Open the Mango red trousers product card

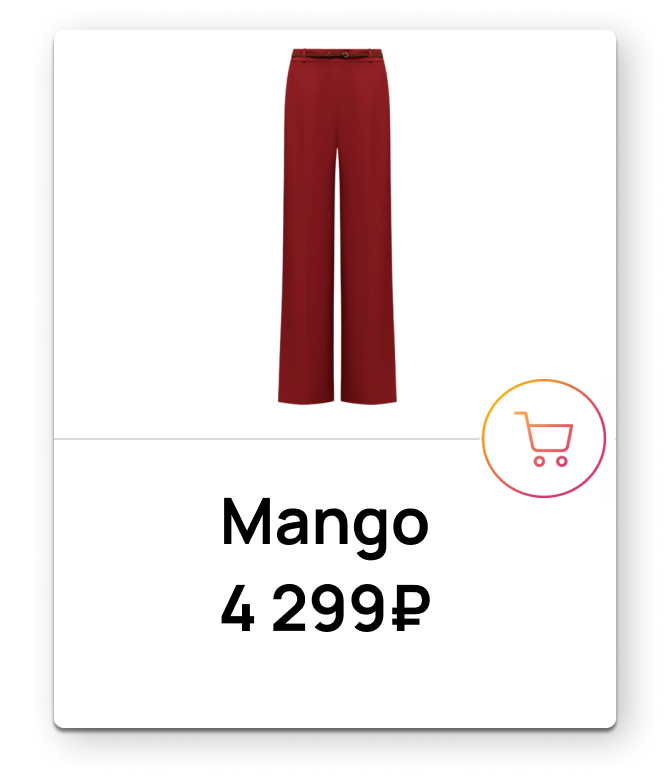point(336,227)
